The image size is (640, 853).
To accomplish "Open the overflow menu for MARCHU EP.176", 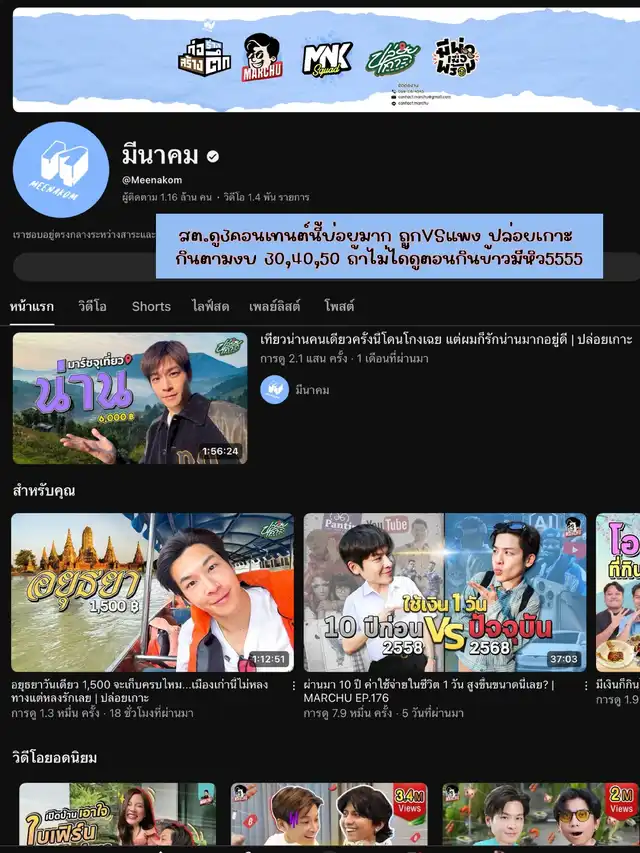I will point(586,687).
